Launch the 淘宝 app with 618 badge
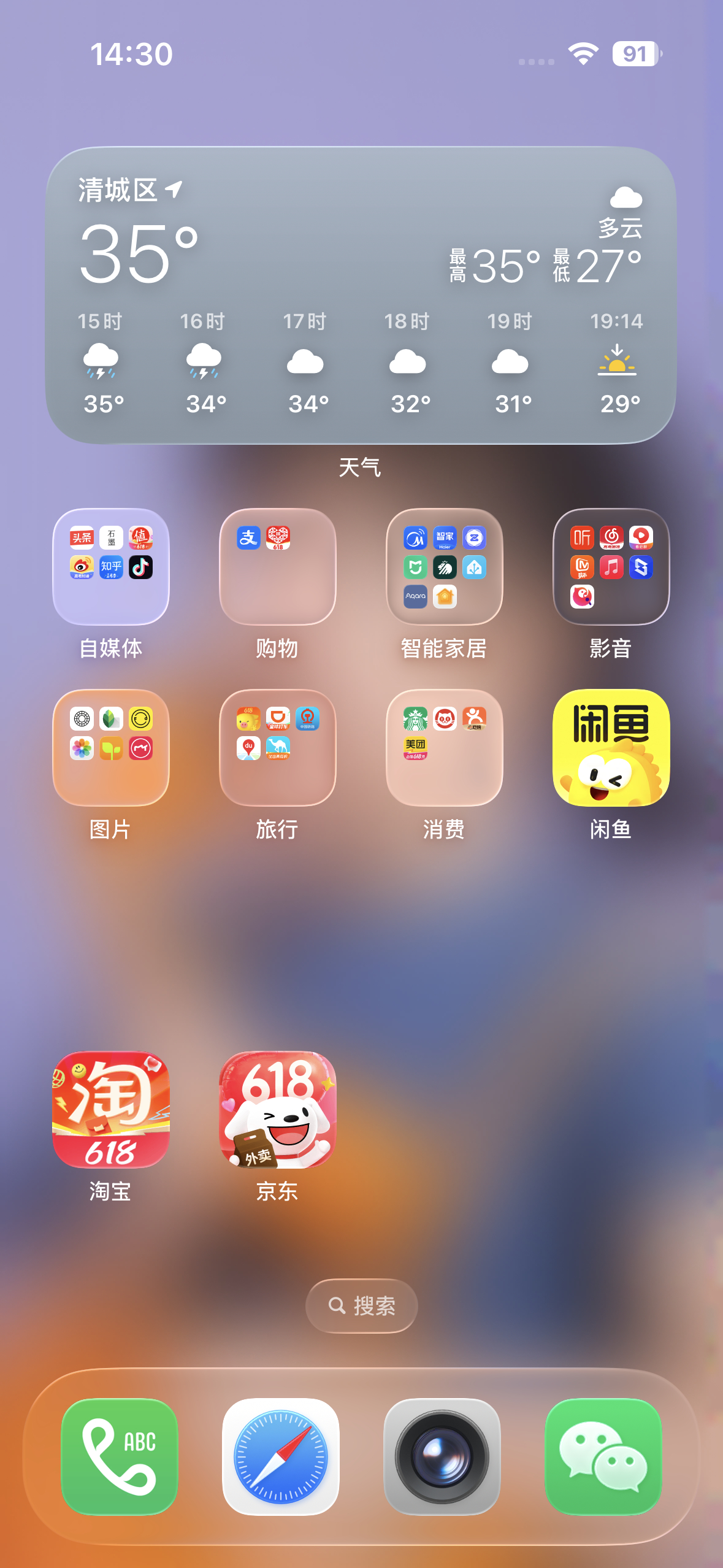The height and width of the screenshot is (1568, 723). tap(110, 1108)
